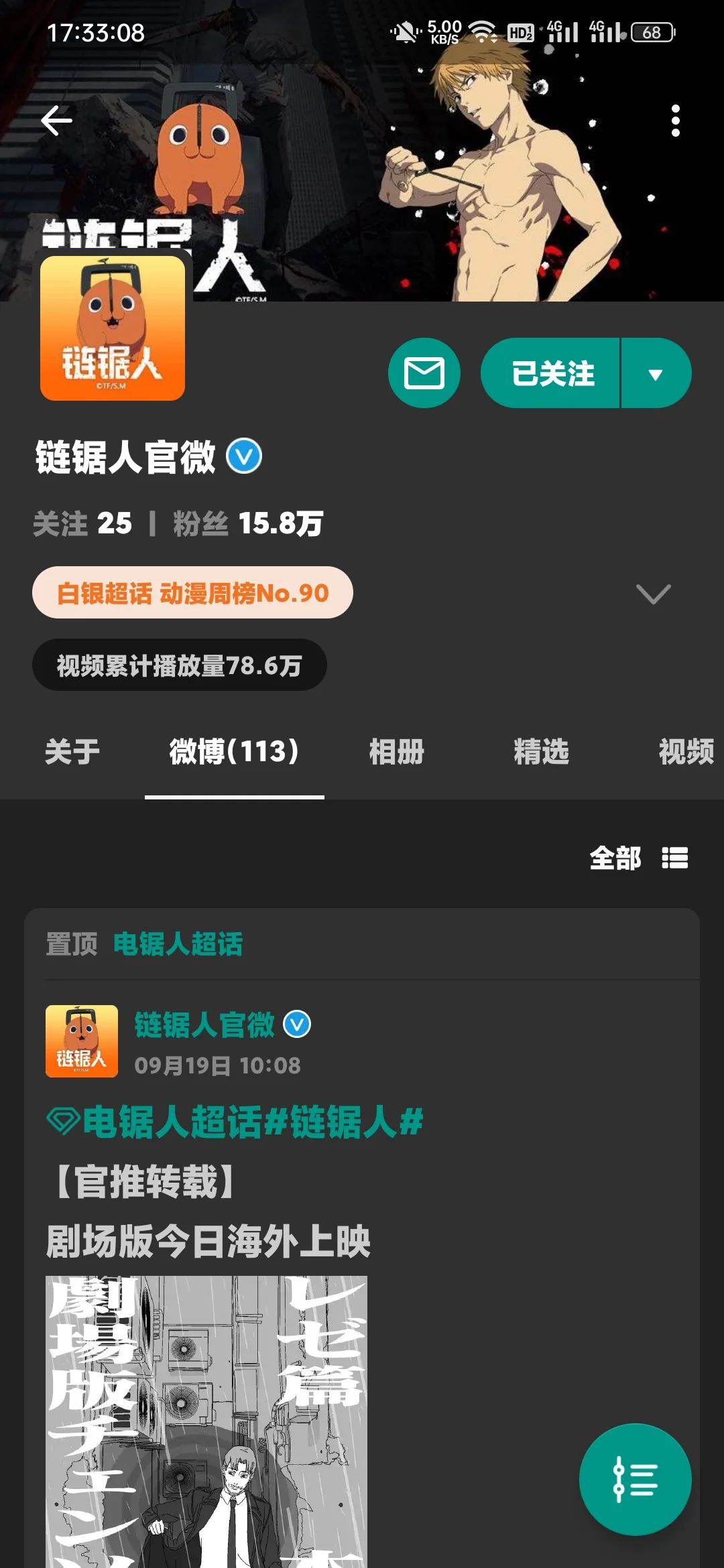
Task: View the 关注 25 following list
Action: point(82,523)
